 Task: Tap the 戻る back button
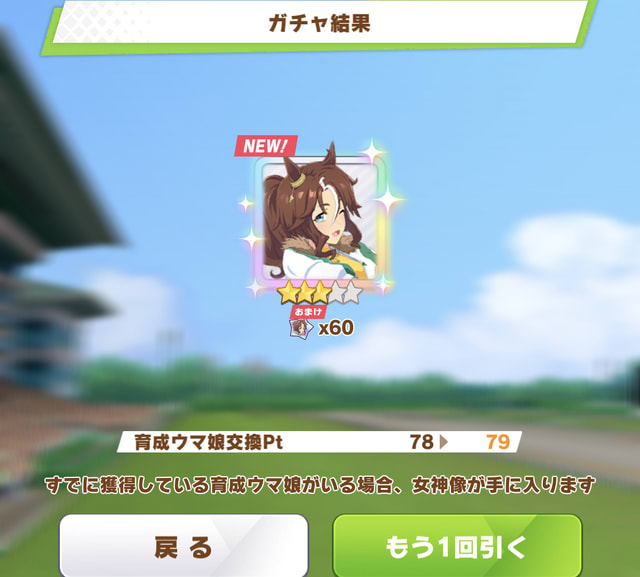tap(183, 546)
